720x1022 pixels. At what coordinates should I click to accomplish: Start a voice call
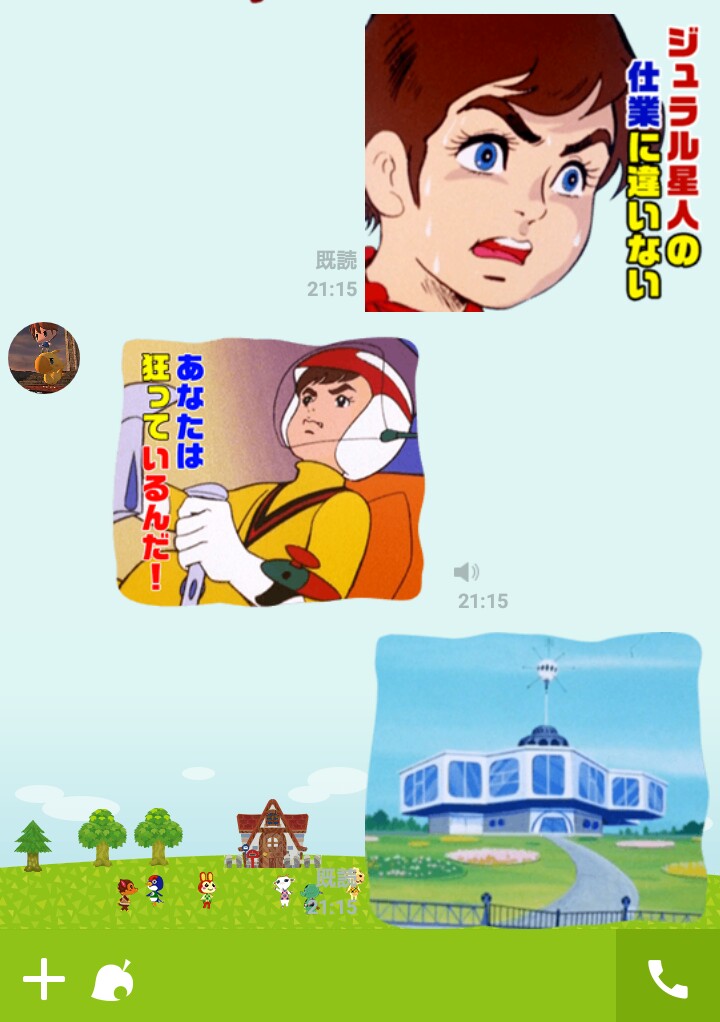point(667,979)
